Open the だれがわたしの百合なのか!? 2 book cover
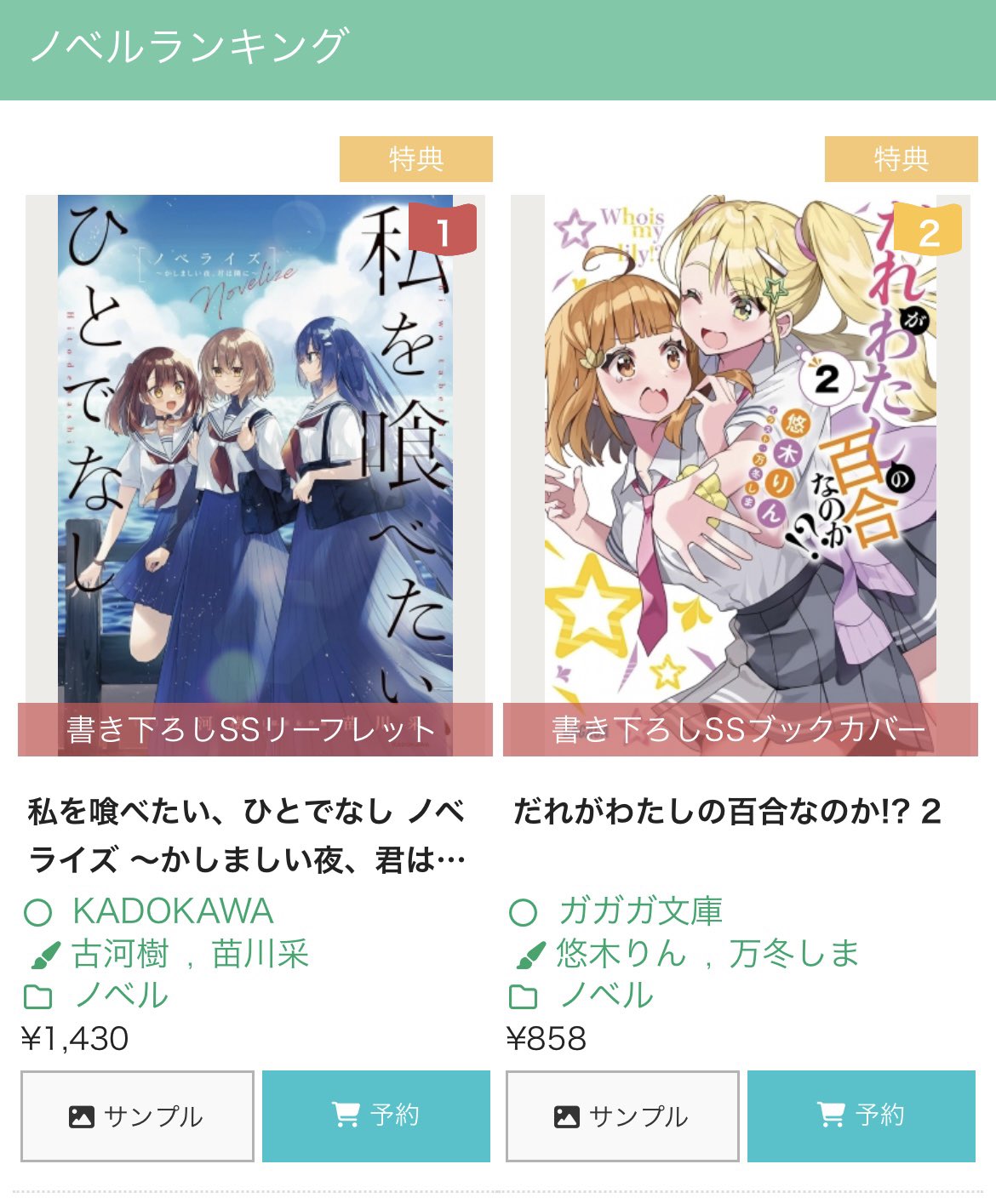996x1204 pixels. (741, 475)
